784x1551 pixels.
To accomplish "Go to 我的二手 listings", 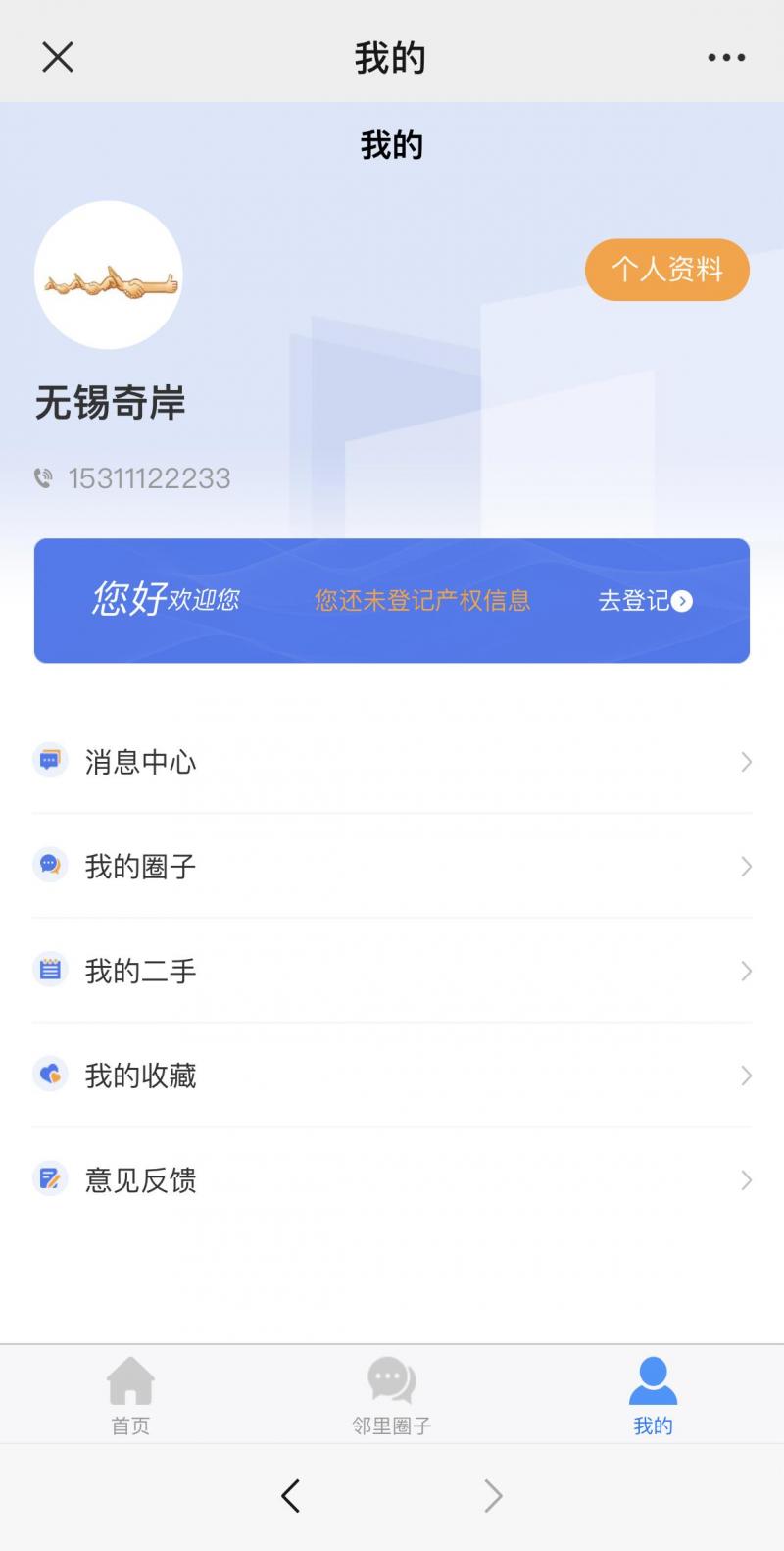I will pos(392,972).
